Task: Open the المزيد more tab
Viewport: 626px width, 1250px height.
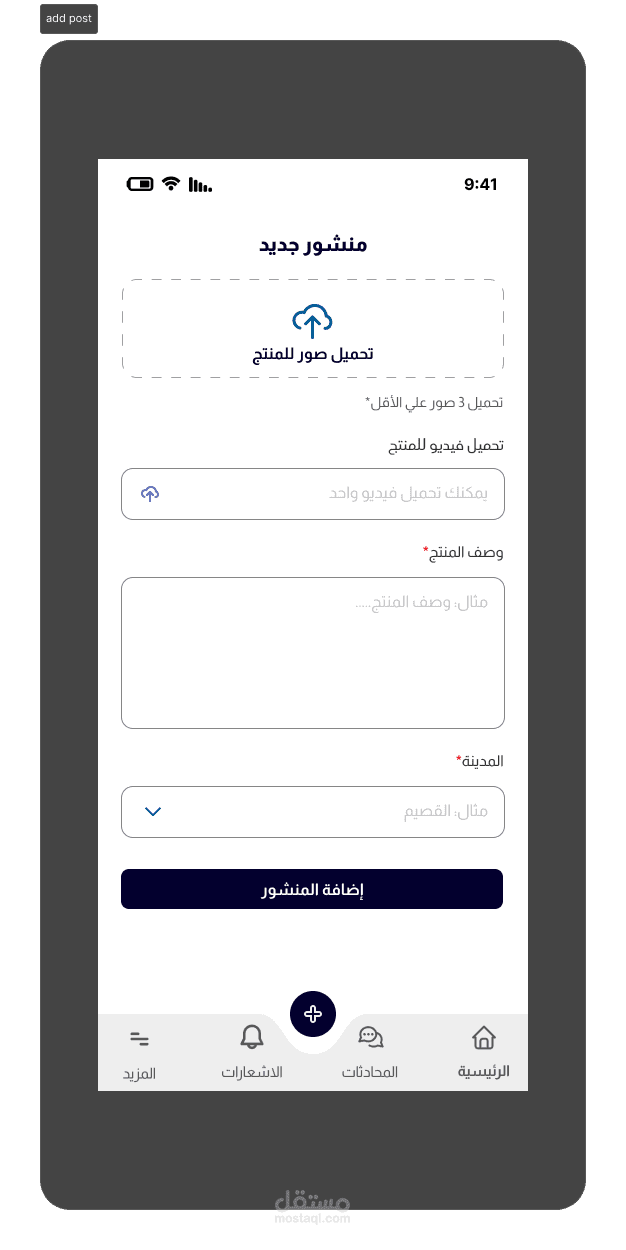Action: click(140, 1055)
